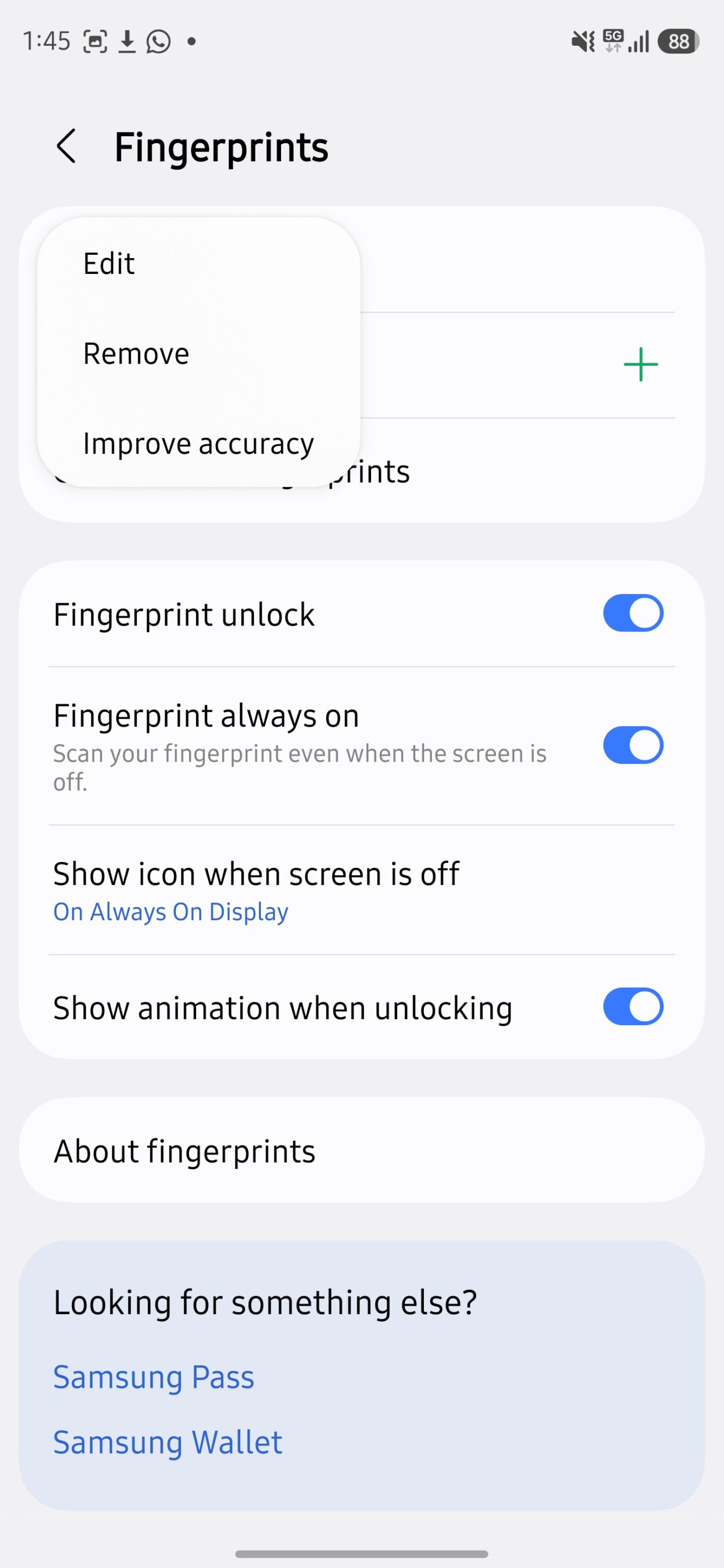This screenshot has height=1568, width=724.
Task: Select Edit from the context menu
Action: pyautogui.click(x=108, y=263)
